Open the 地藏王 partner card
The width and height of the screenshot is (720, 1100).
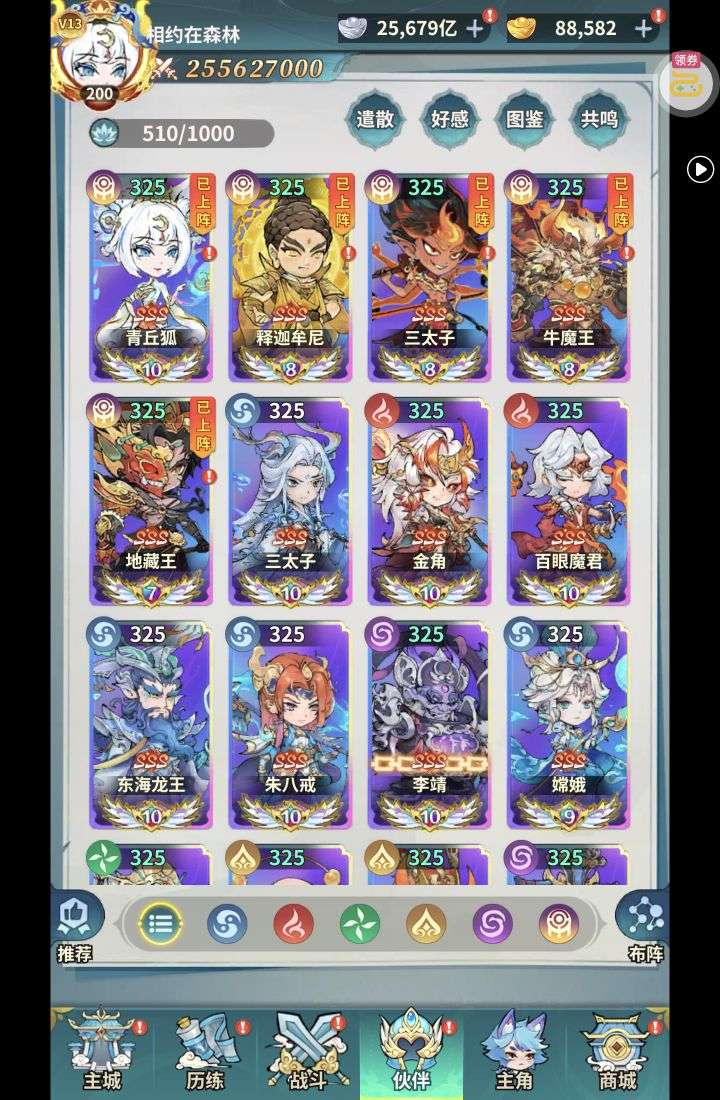tap(151, 500)
